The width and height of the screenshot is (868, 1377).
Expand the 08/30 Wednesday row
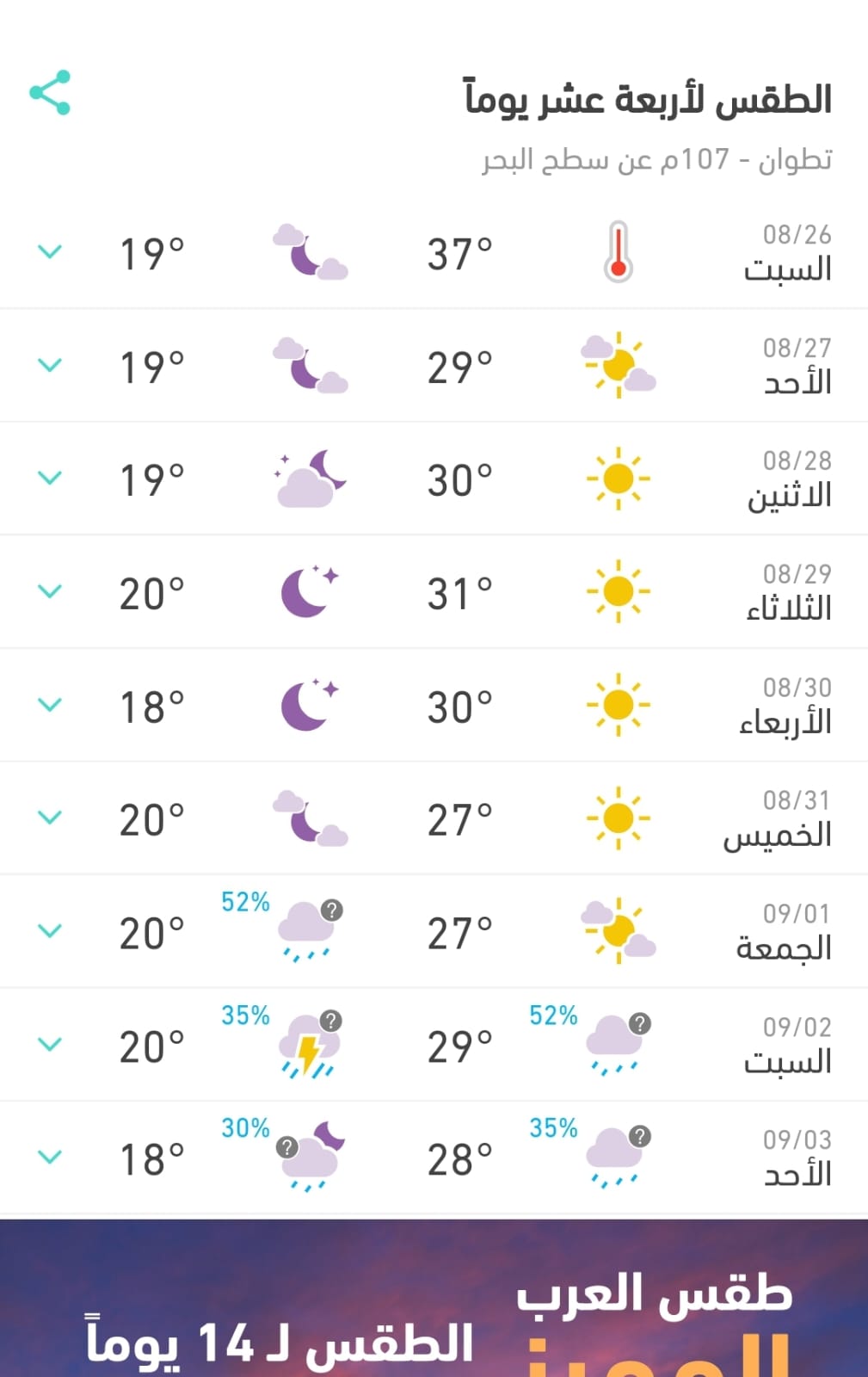point(50,706)
